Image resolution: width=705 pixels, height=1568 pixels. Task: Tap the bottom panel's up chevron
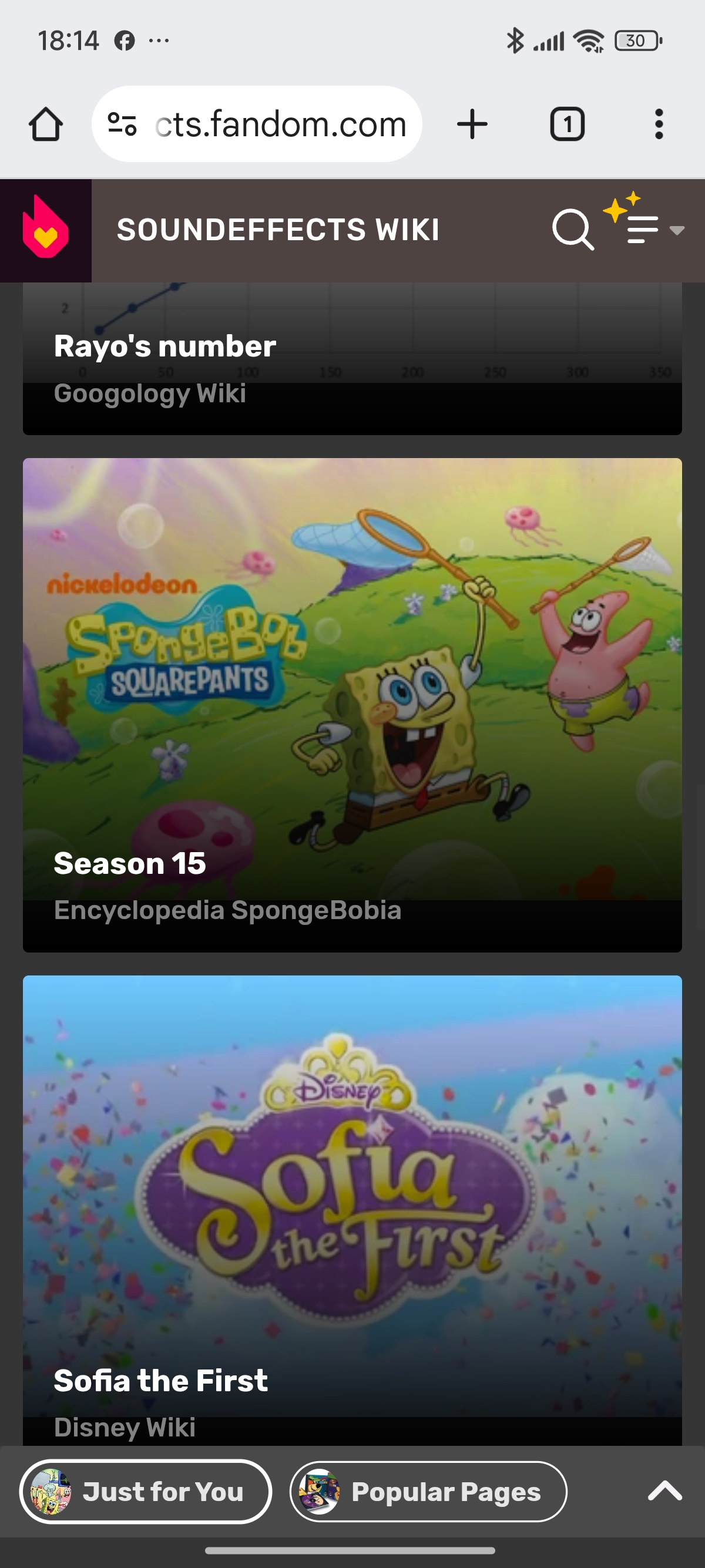pos(664,1491)
